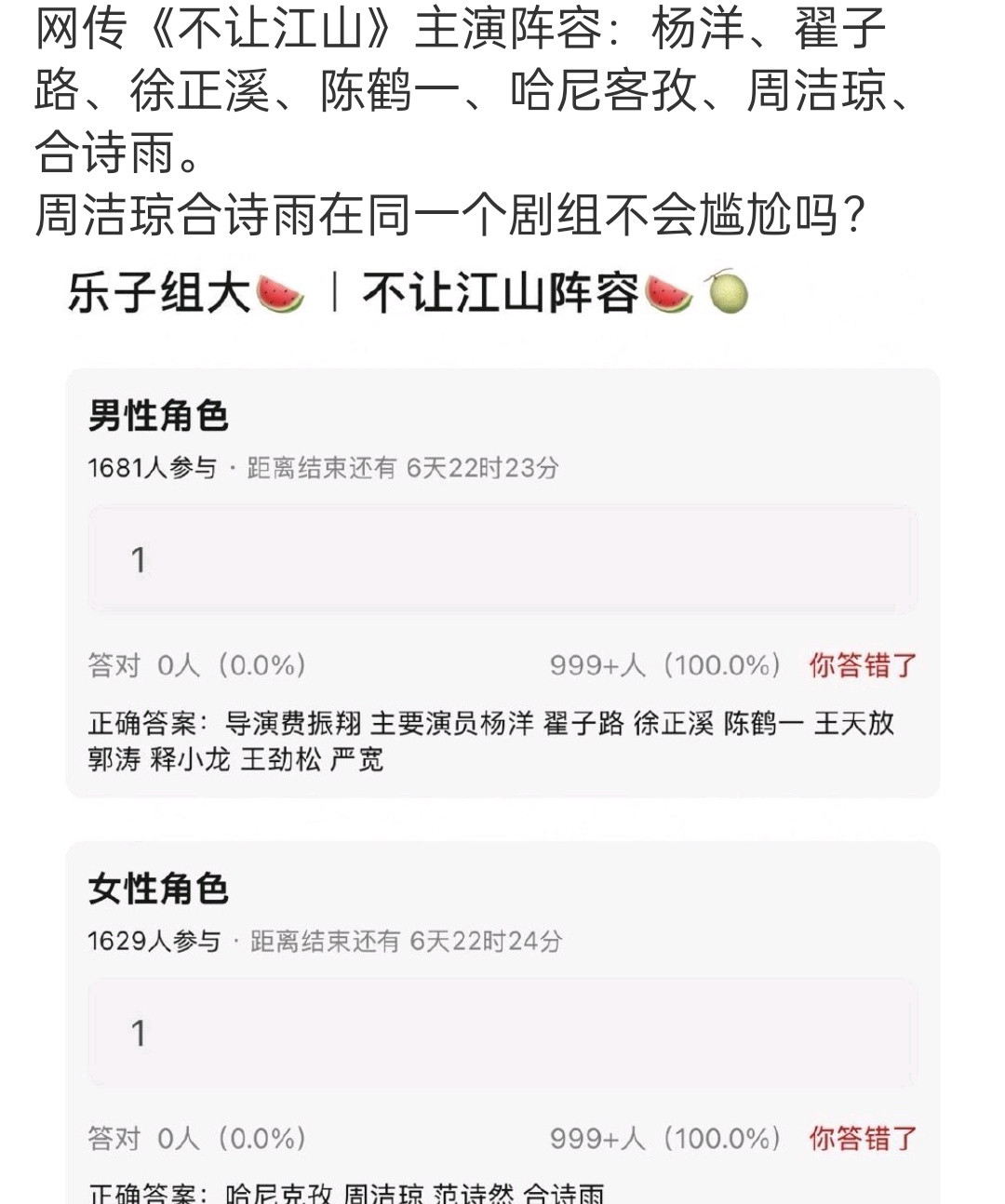Click the 答对 0人（0.0%） progress stat
The image size is (1005, 1204).
point(197,664)
